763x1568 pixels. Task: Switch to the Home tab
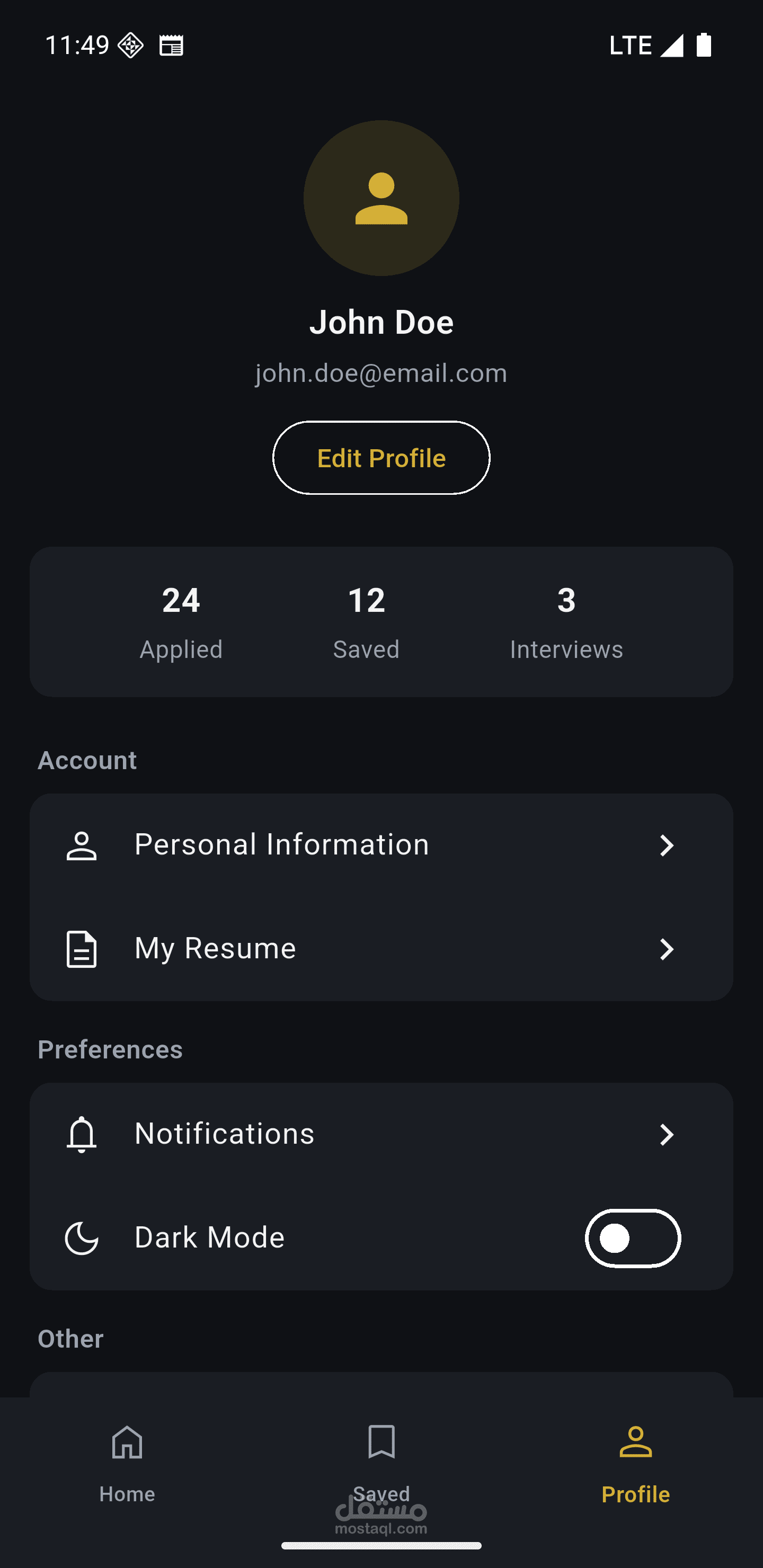[127, 1462]
